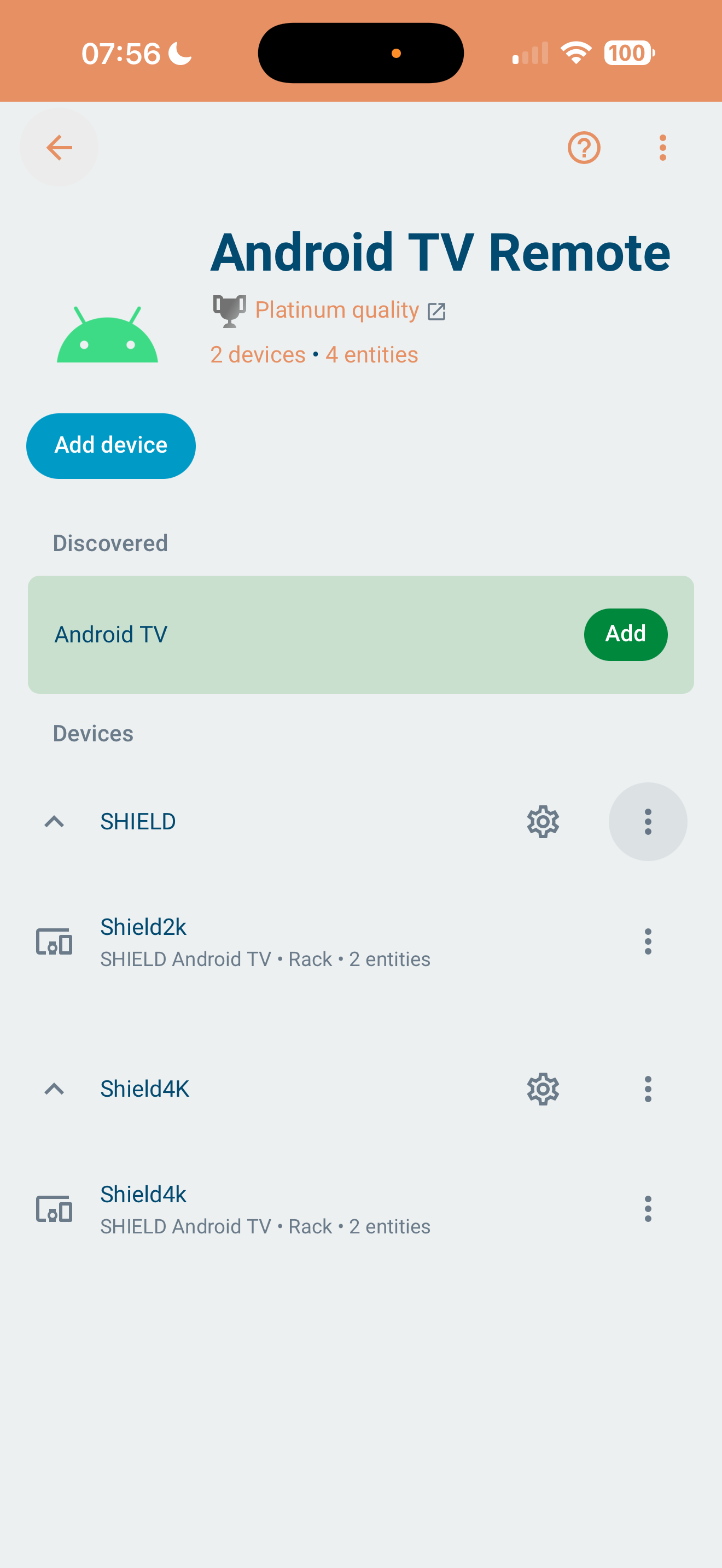Screen dimensions: 722x1568
Task: View the 4 entities list
Action: [x=371, y=355]
